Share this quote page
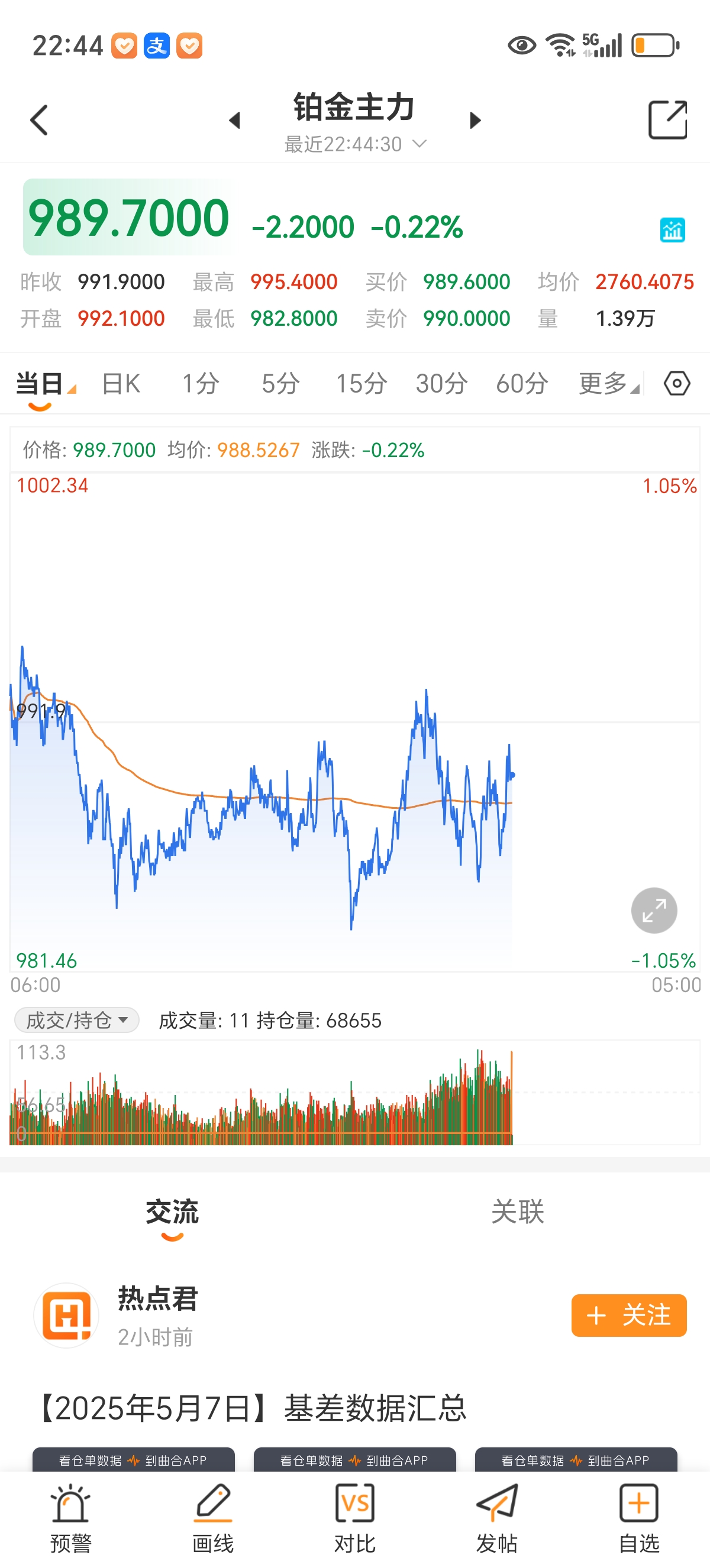This screenshot has height=1568, width=710. (x=667, y=120)
